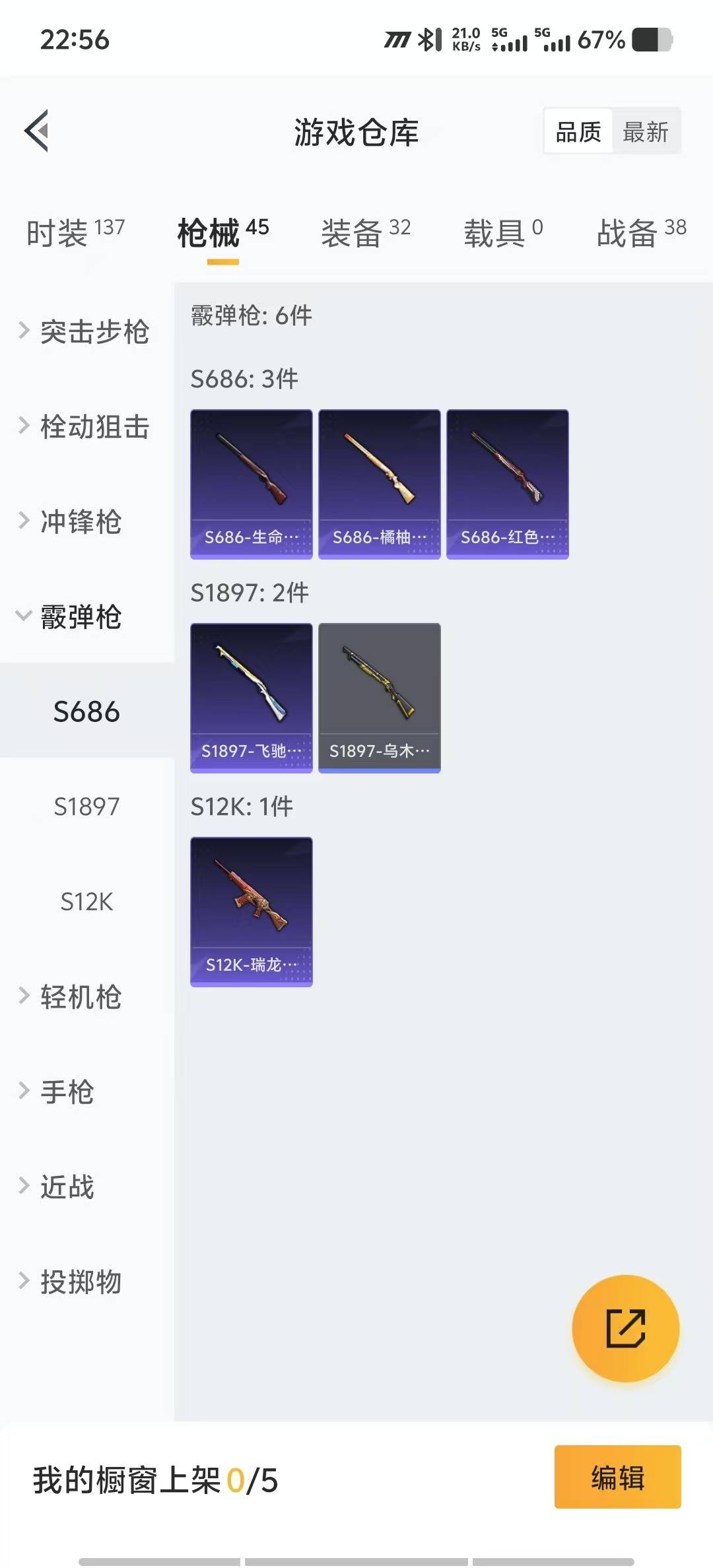This screenshot has height=1568, width=713.
Task: Expand the 突击步枪 category
Action: (x=86, y=331)
